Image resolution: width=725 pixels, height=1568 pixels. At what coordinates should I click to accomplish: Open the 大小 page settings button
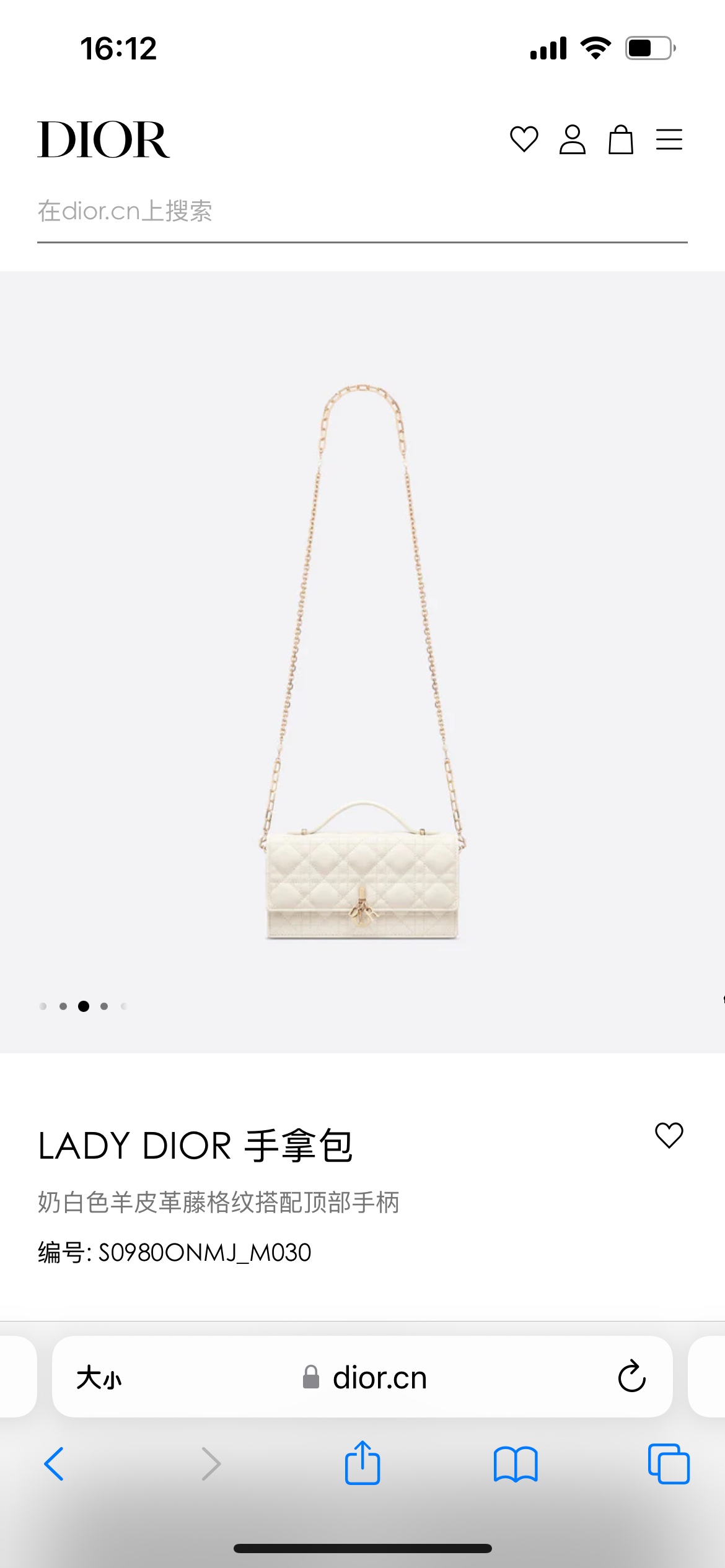(x=99, y=1378)
